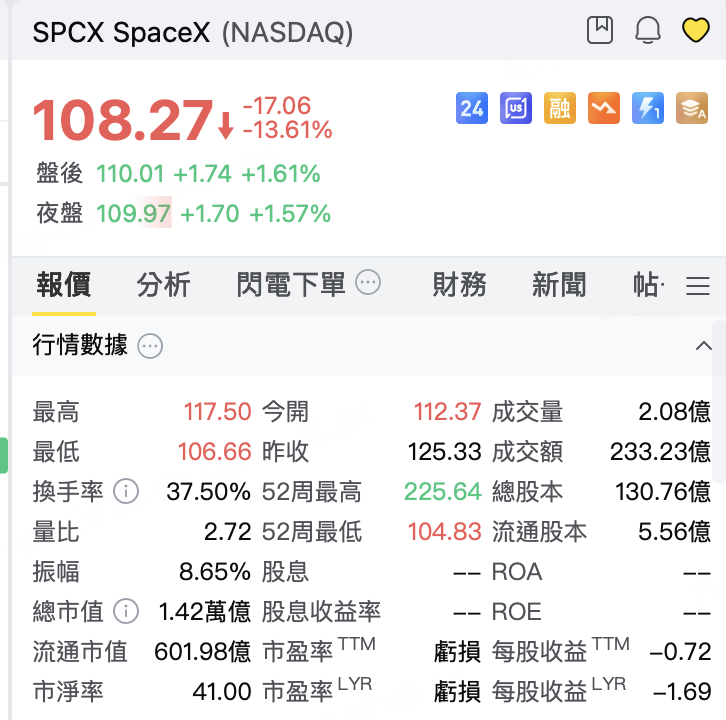
Task: Remove SPCX from watchlist via heart
Action: (x=695, y=30)
